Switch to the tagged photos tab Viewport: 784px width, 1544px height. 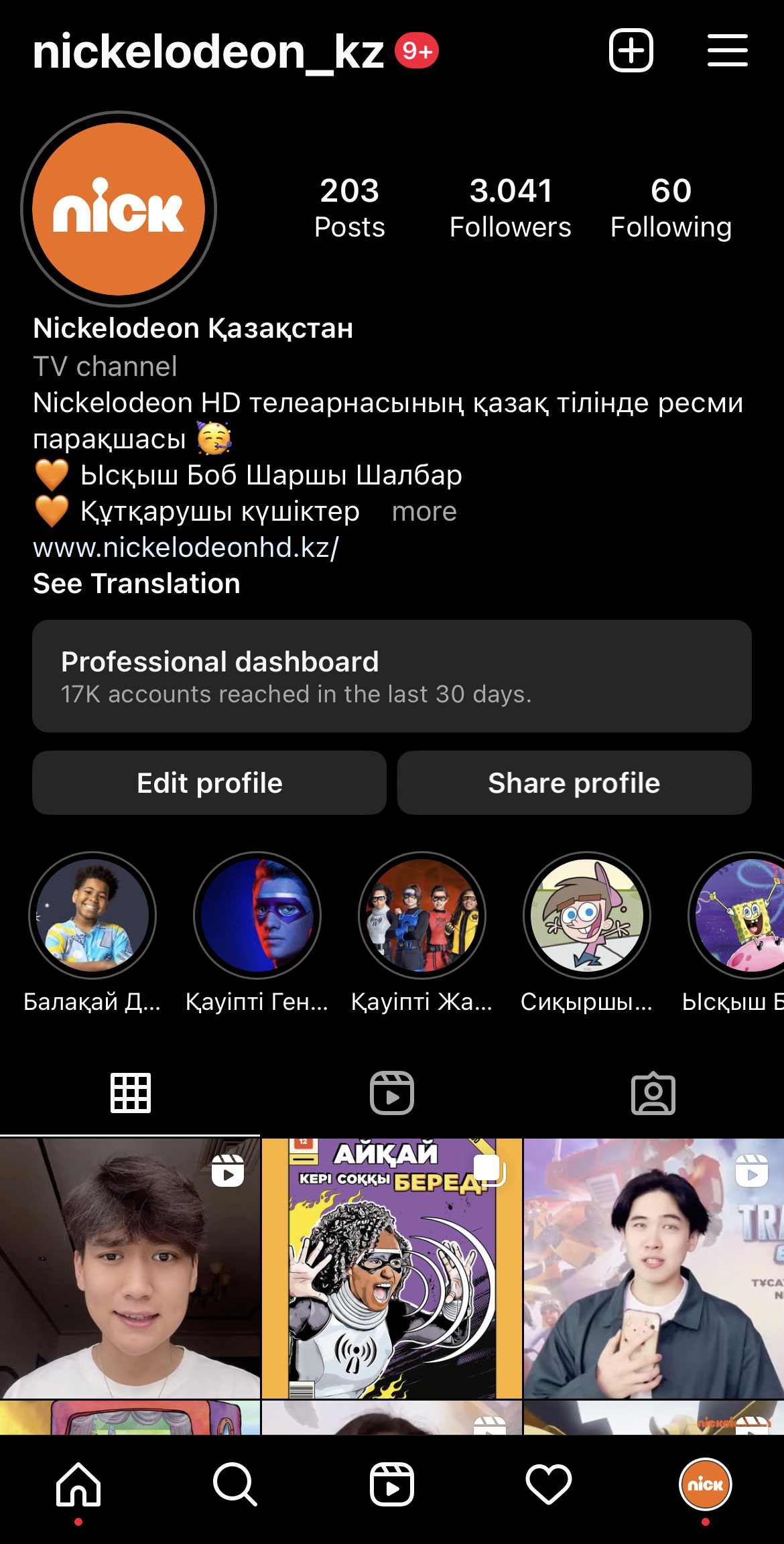click(653, 1094)
